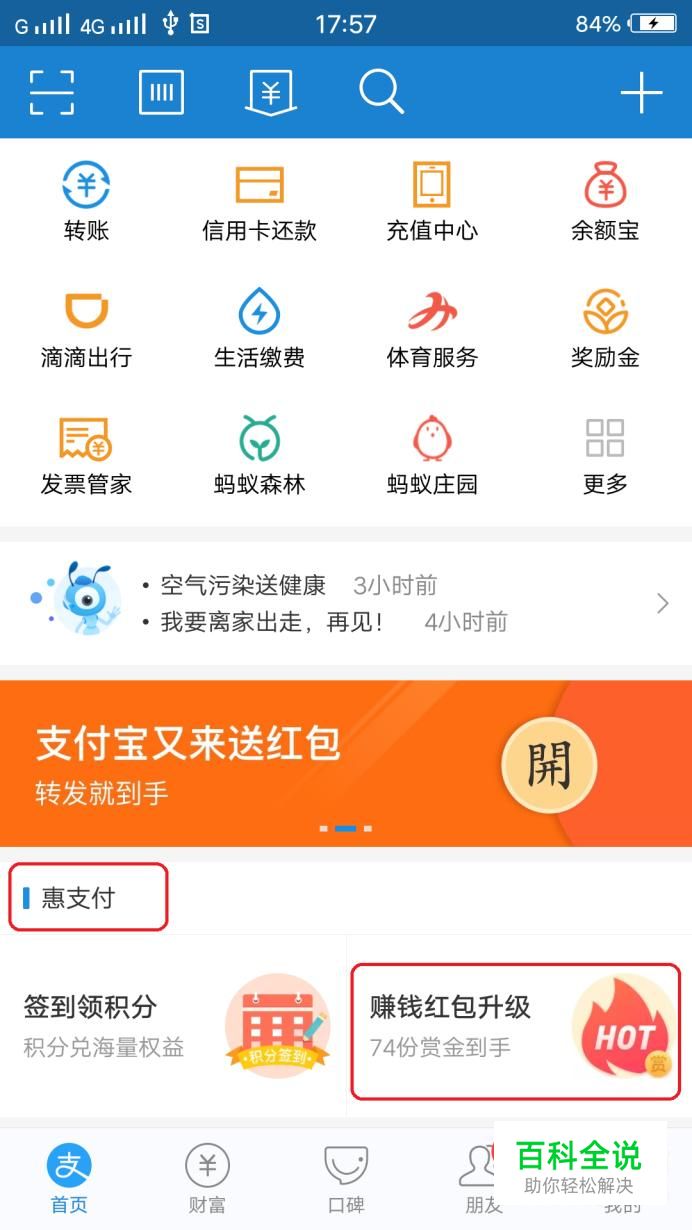Open the scan QR code icon
Viewport: 692px width, 1230px height.
[x=52, y=92]
